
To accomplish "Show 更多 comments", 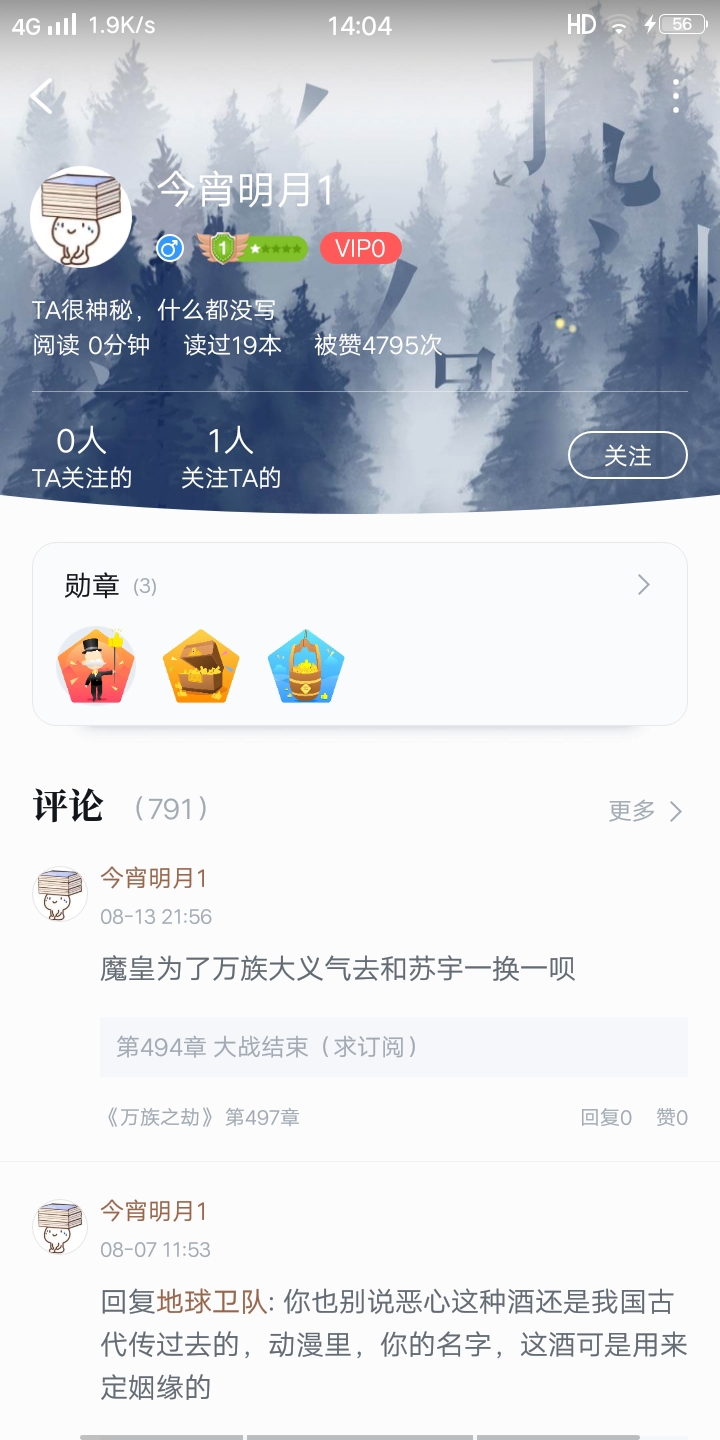I will pos(646,811).
